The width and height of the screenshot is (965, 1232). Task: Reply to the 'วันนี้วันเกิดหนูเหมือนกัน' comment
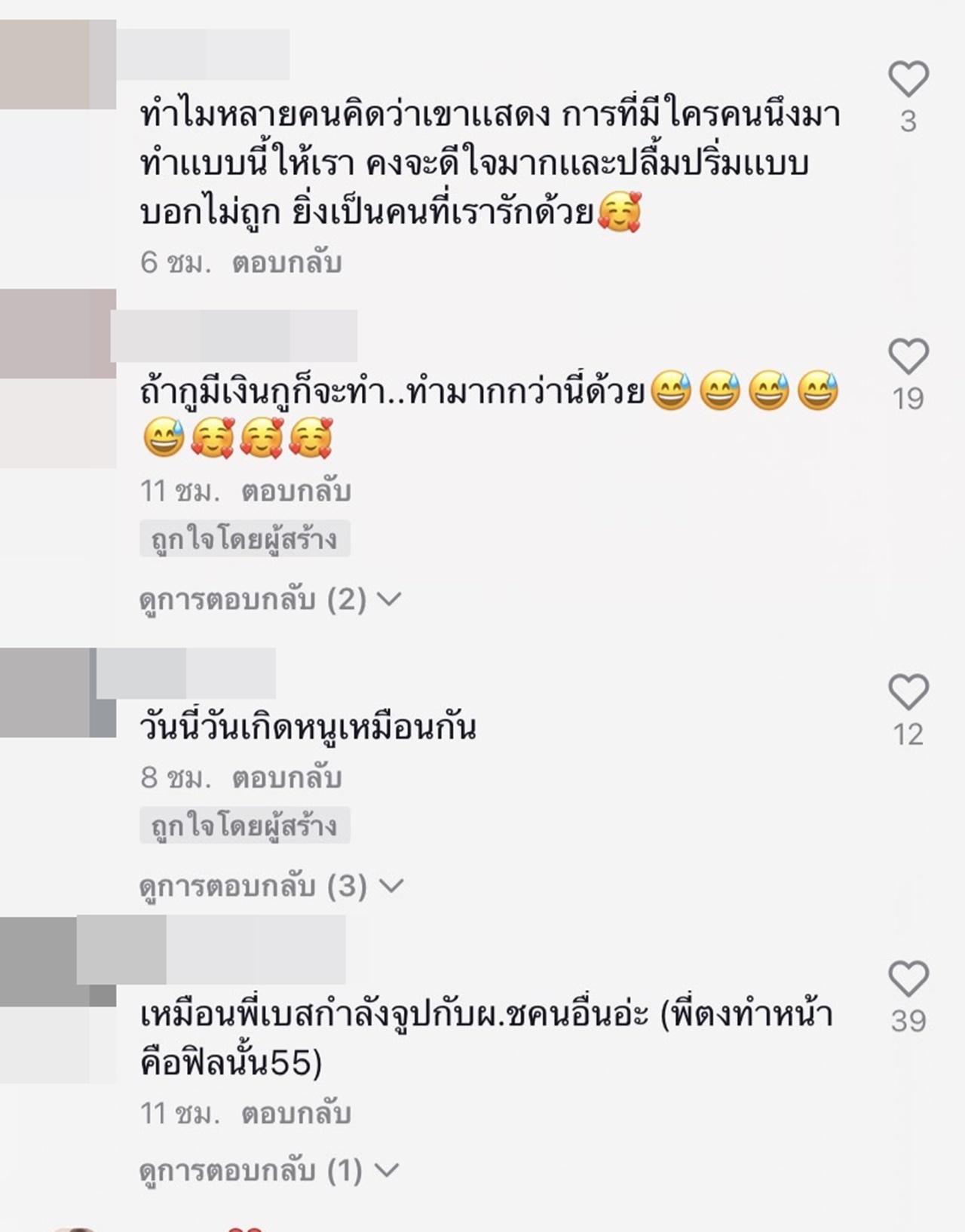[286, 777]
